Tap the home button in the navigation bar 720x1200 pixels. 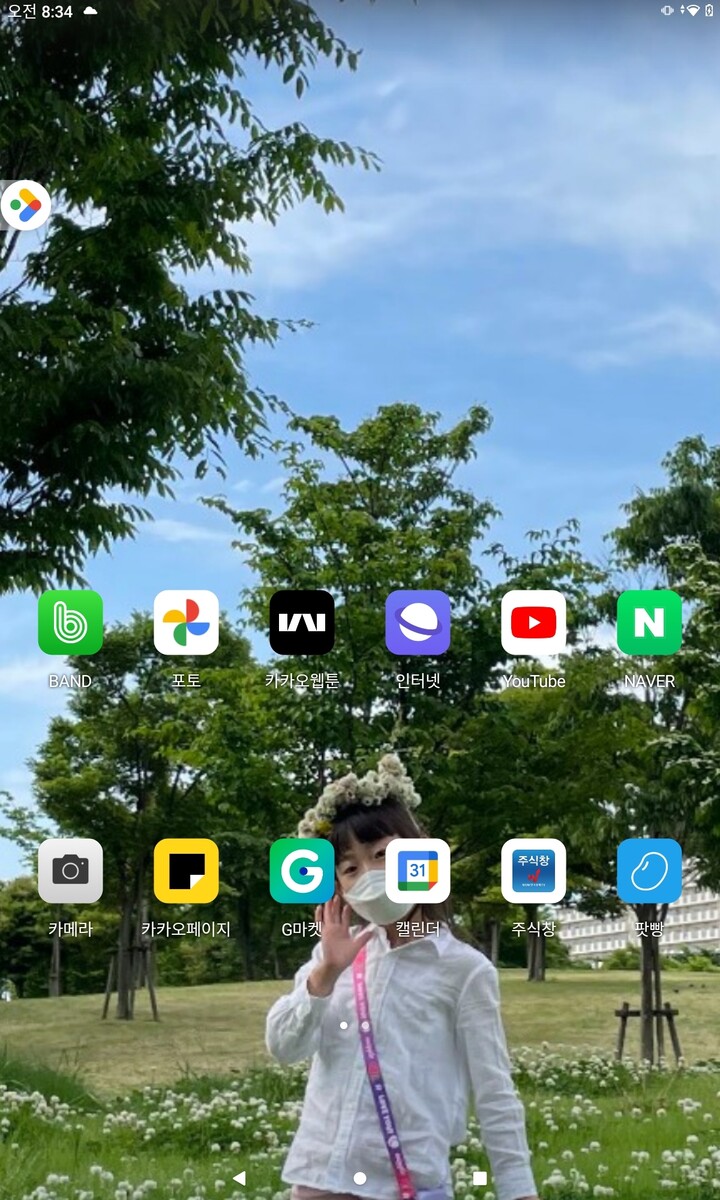(360, 1178)
